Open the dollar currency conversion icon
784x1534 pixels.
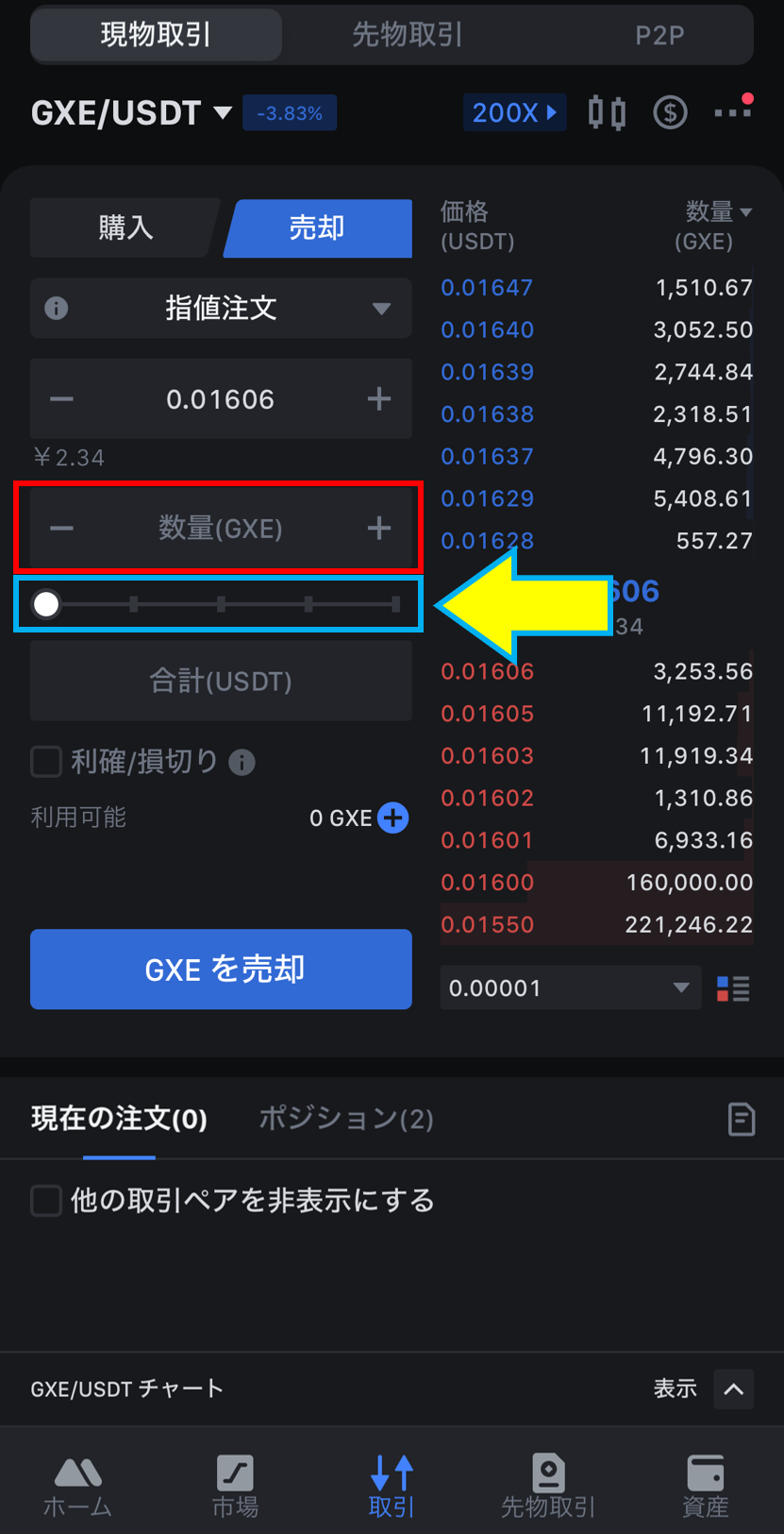pyautogui.click(x=670, y=112)
